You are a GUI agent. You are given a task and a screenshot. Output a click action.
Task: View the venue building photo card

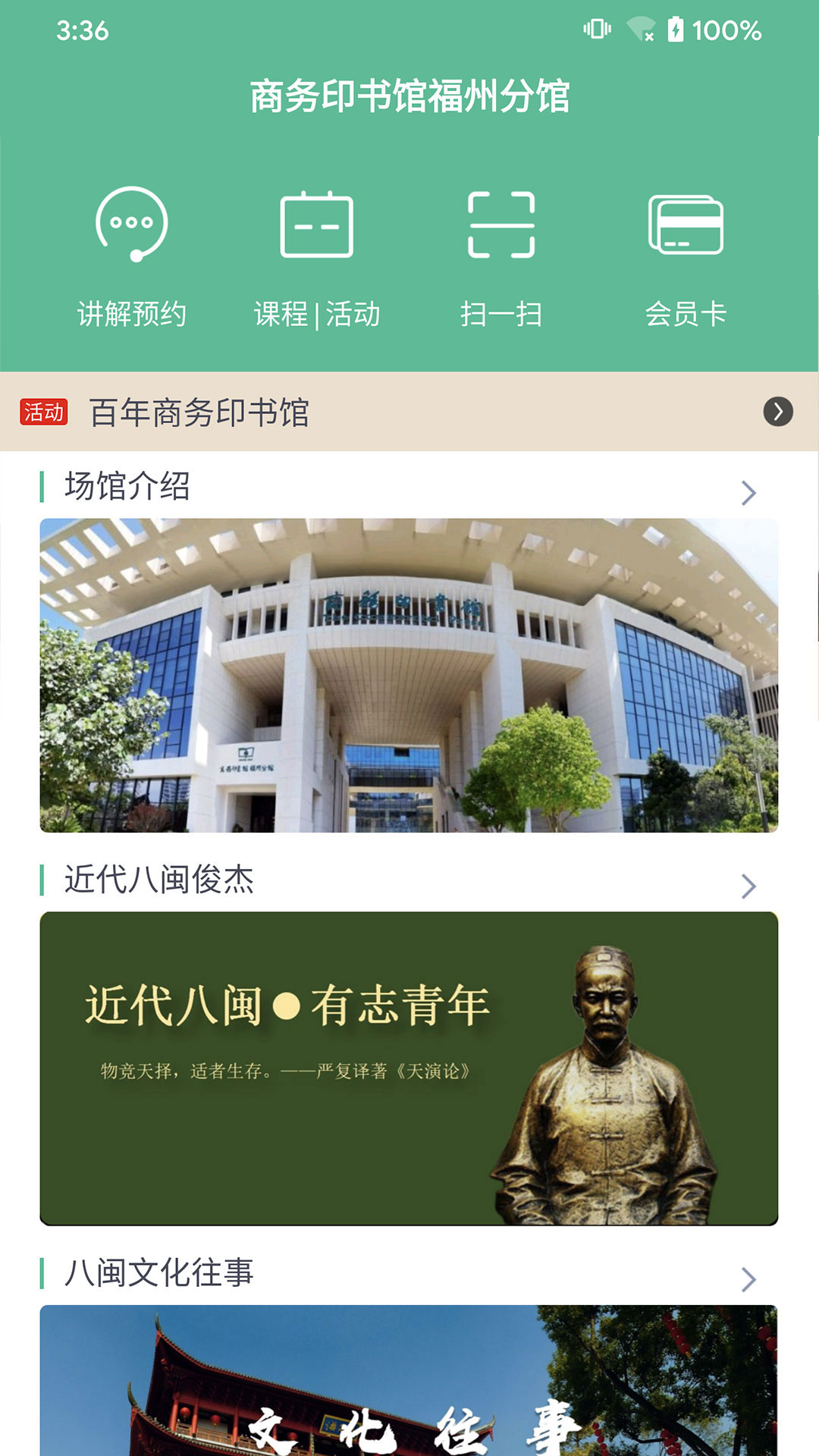409,675
